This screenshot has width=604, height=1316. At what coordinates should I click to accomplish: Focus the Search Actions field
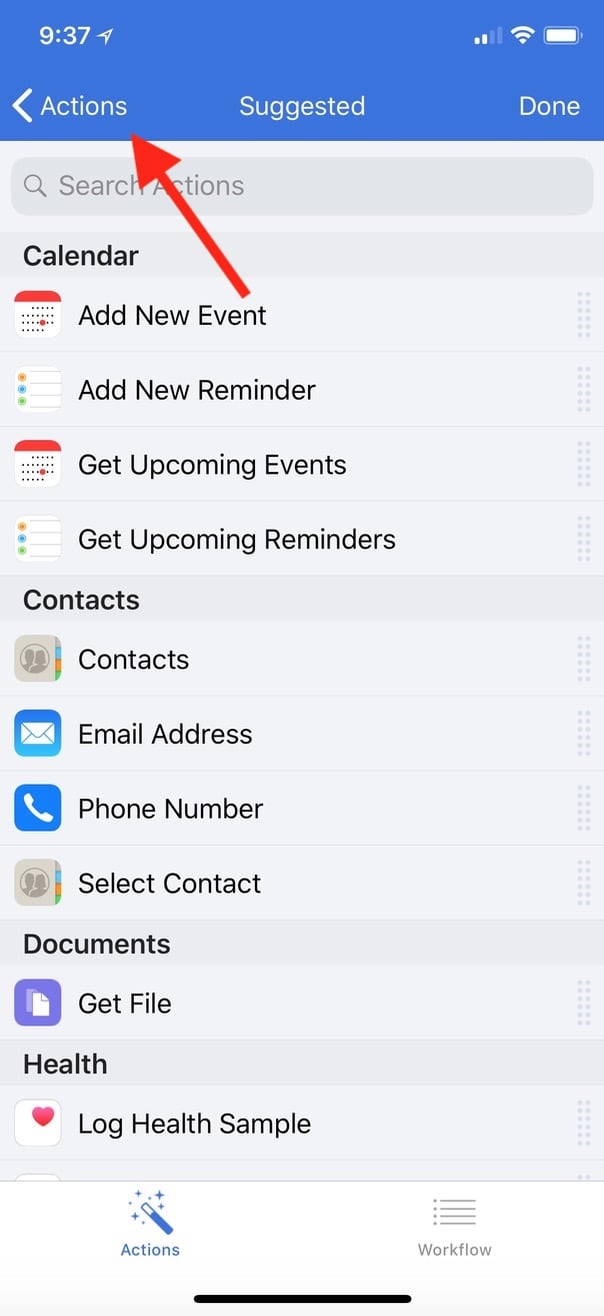302,186
